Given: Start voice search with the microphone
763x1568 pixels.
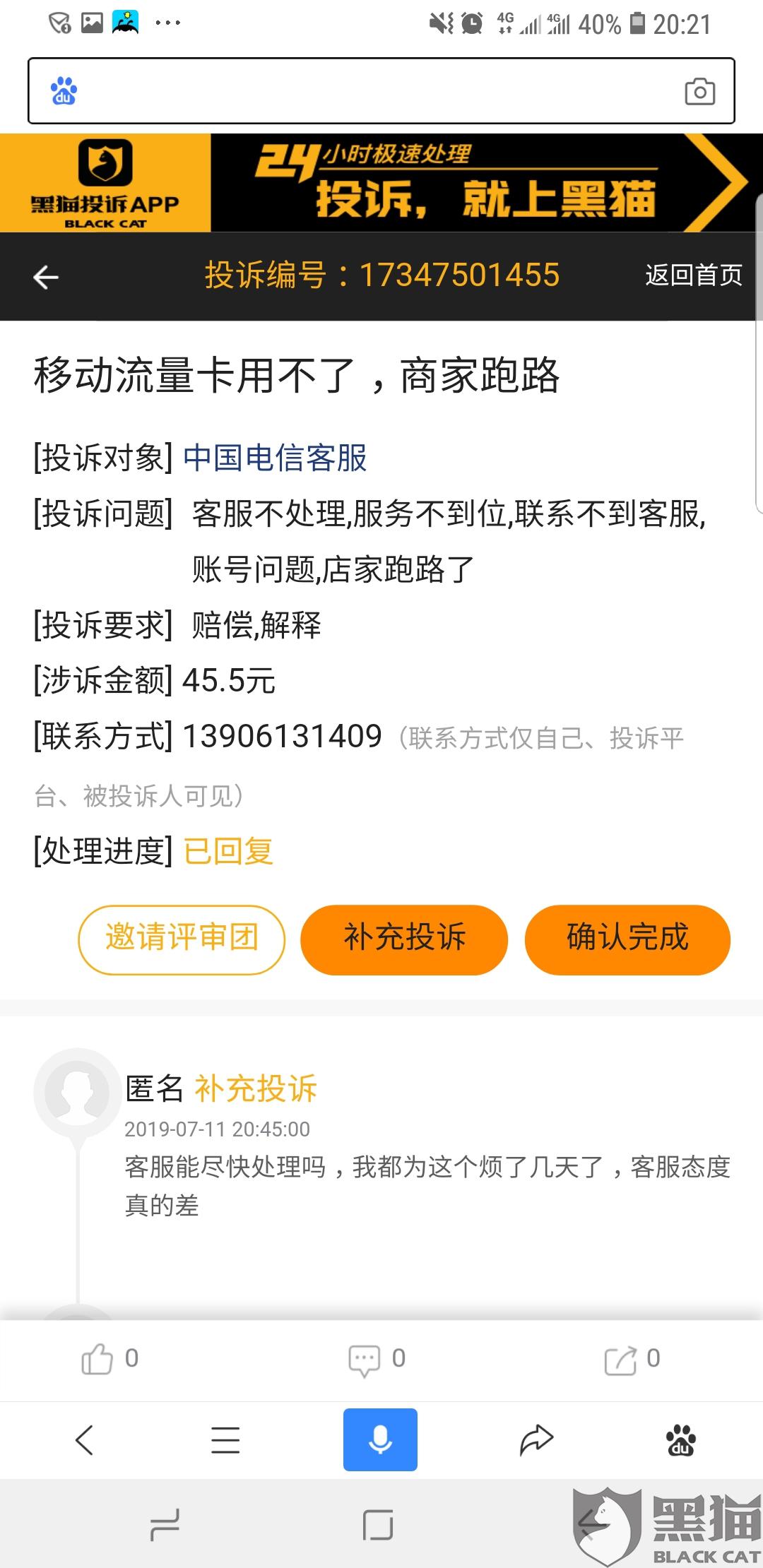Looking at the screenshot, I should coord(380,1439).
